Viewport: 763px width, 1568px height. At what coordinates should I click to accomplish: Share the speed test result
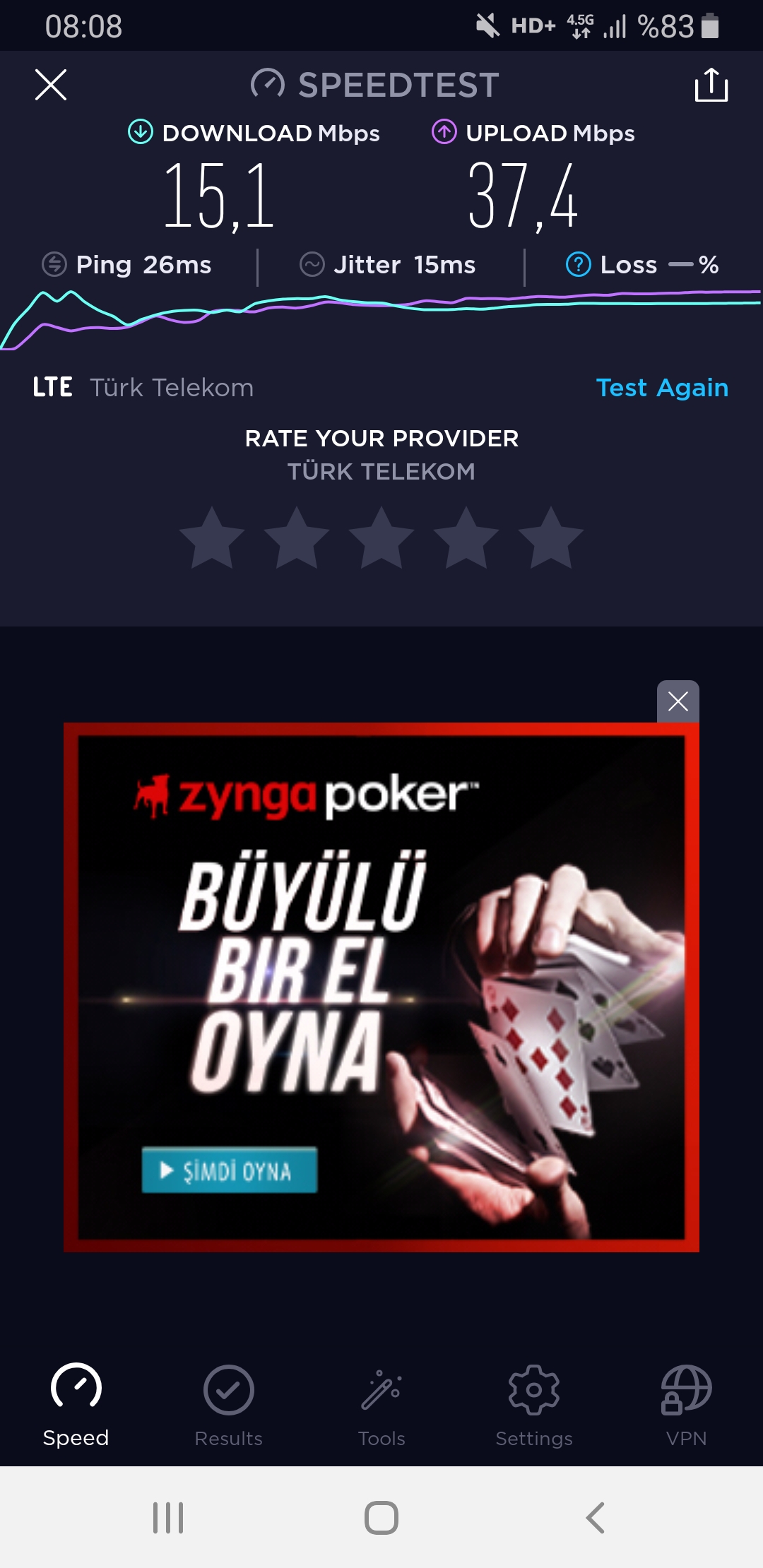(x=711, y=85)
